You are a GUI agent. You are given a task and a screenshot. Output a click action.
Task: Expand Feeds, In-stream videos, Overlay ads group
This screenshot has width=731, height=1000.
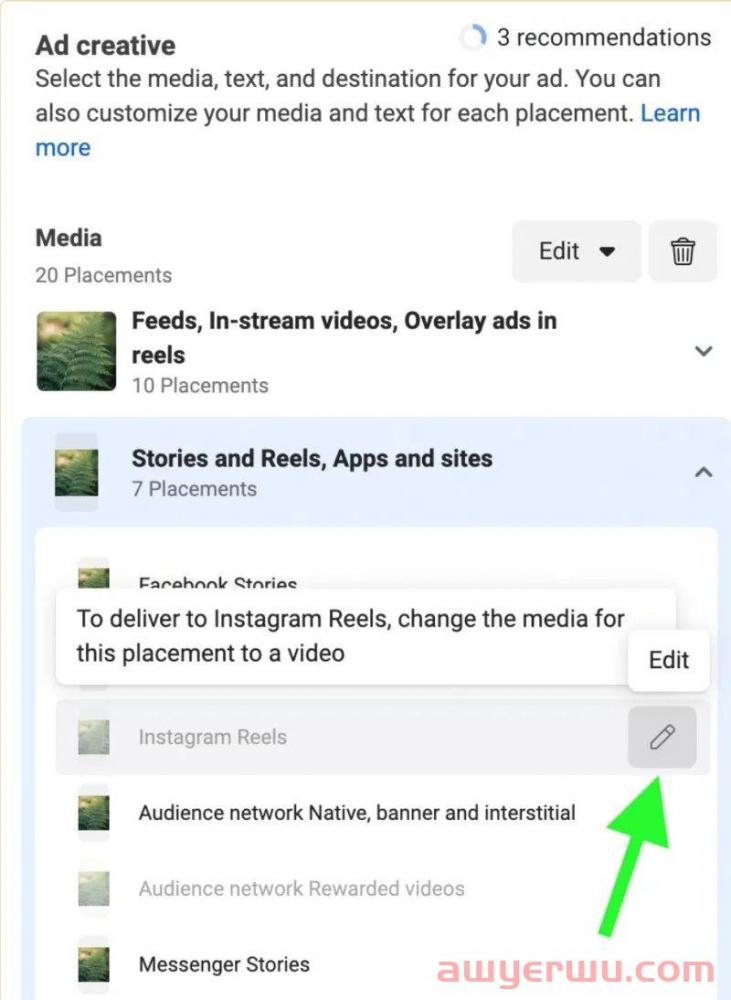(x=704, y=351)
